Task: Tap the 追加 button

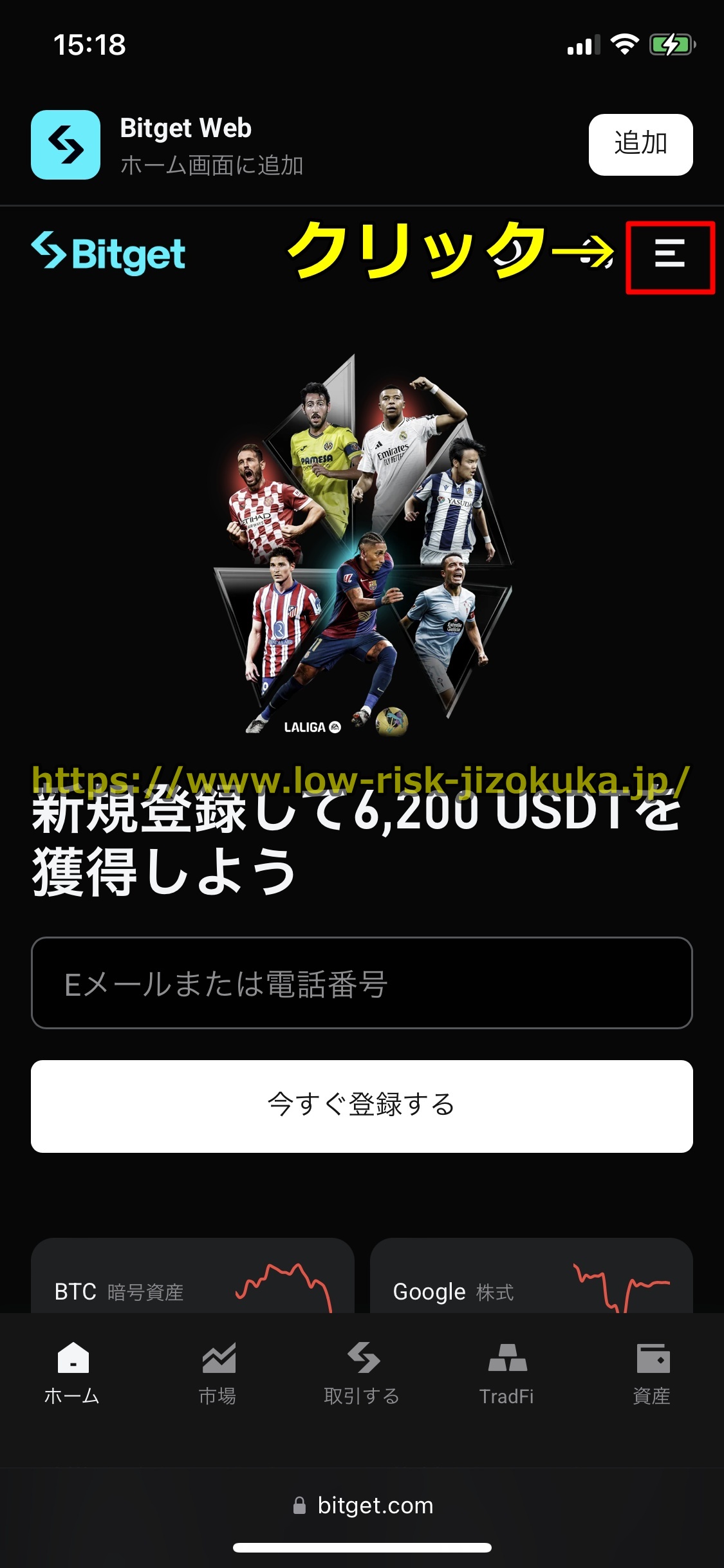Action: point(640,144)
